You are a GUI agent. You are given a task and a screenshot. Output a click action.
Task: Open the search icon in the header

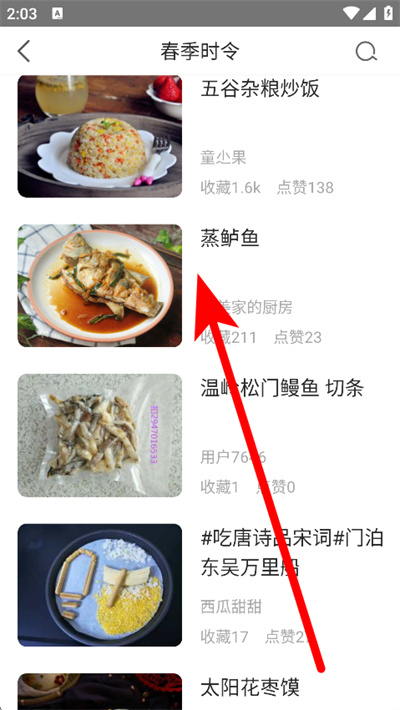pyautogui.click(x=366, y=51)
